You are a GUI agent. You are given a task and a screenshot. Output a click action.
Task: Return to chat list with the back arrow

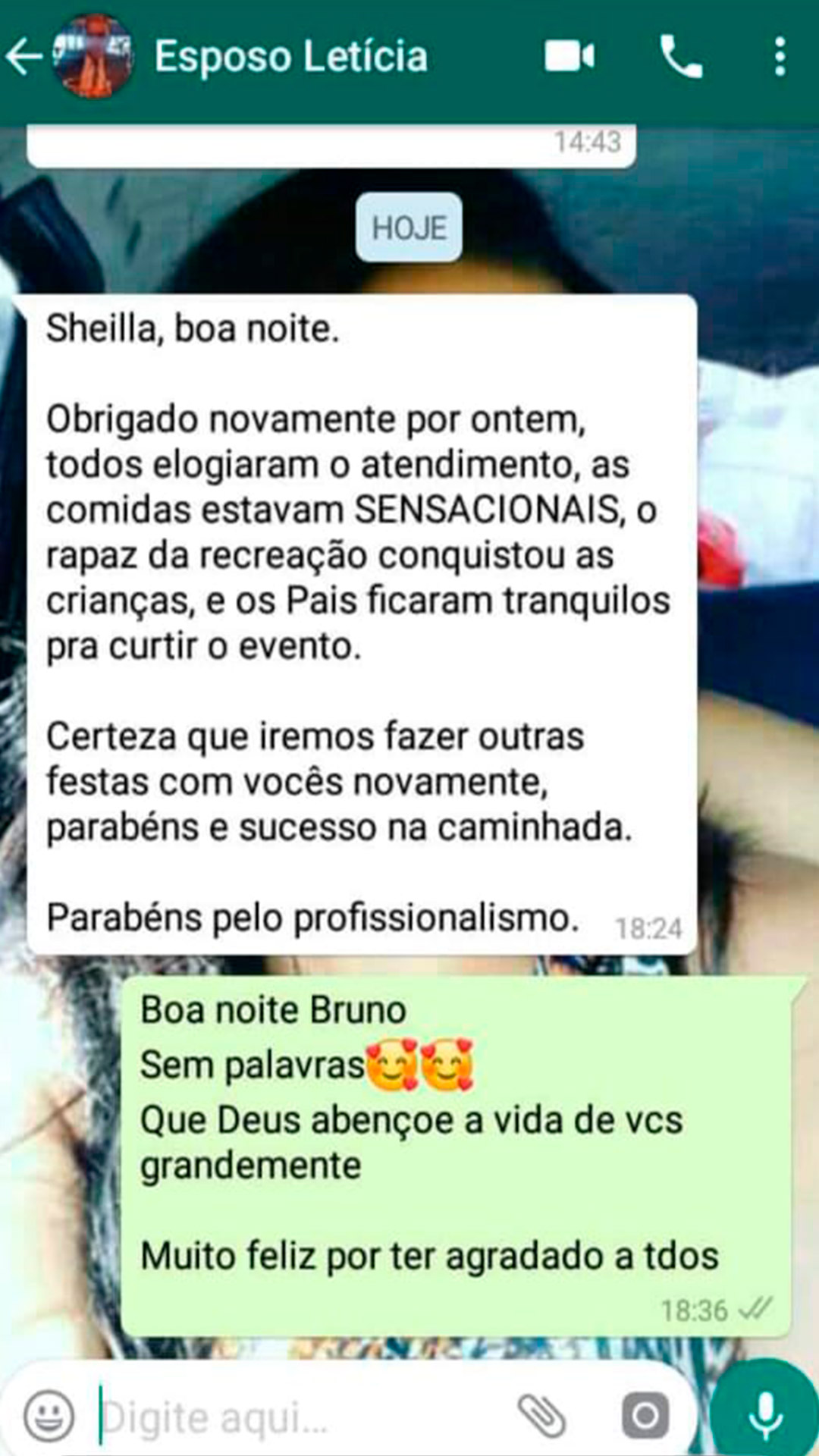coord(25,55)
